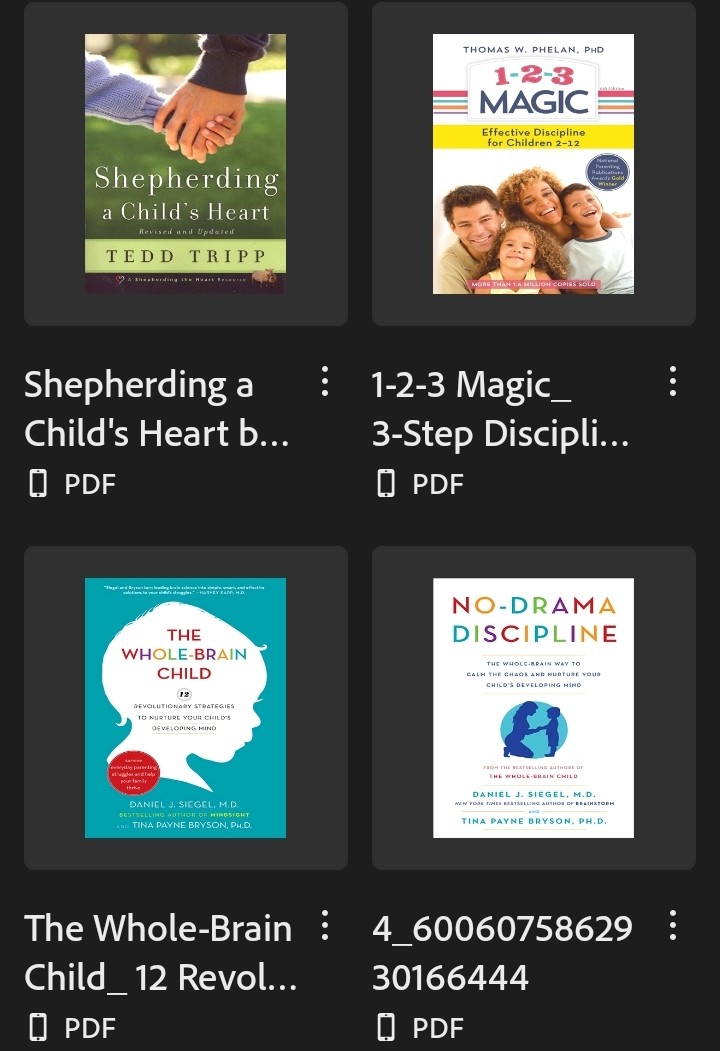Open overflow menu for The Whole-Brain Child
720x1051 pixels.
click(x=325, y=926)
